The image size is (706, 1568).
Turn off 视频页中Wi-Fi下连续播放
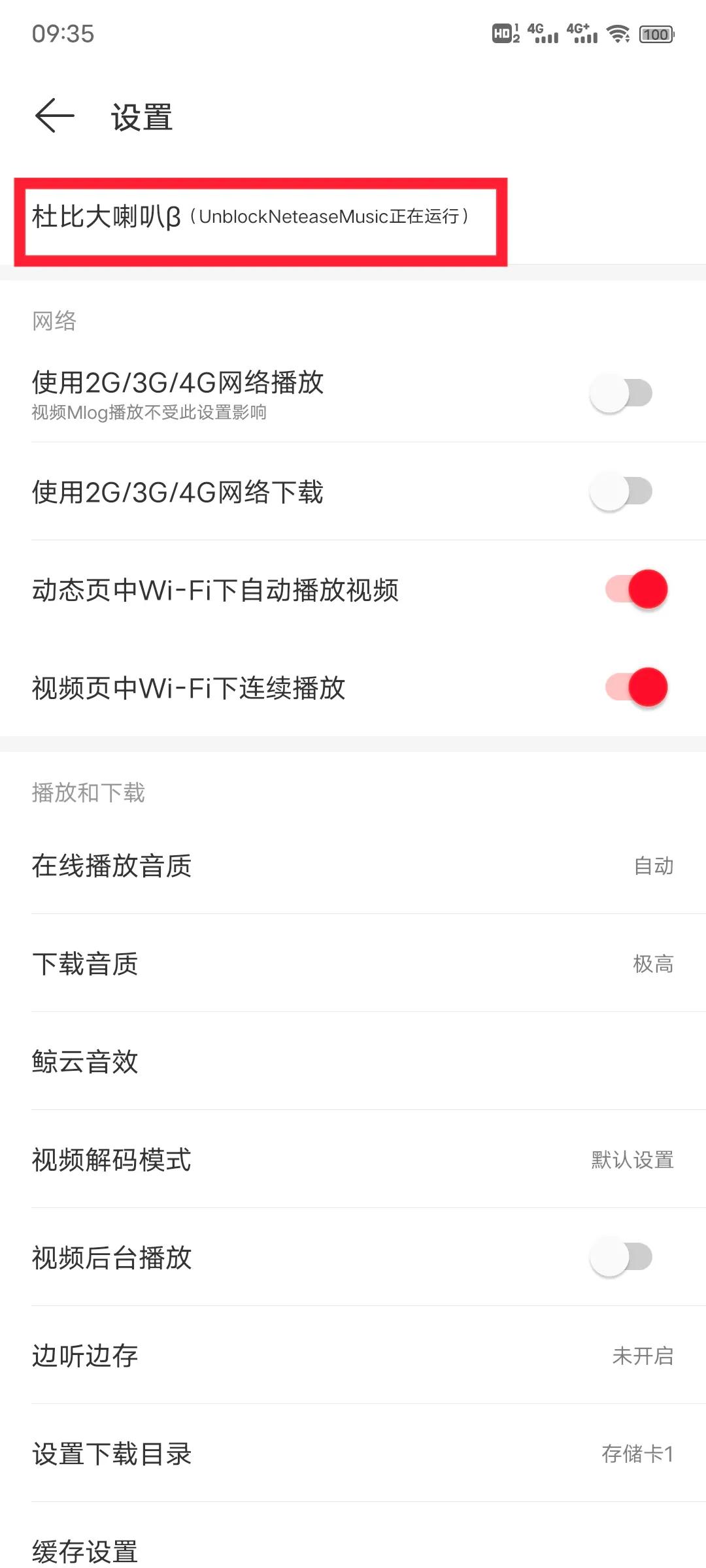636,687
